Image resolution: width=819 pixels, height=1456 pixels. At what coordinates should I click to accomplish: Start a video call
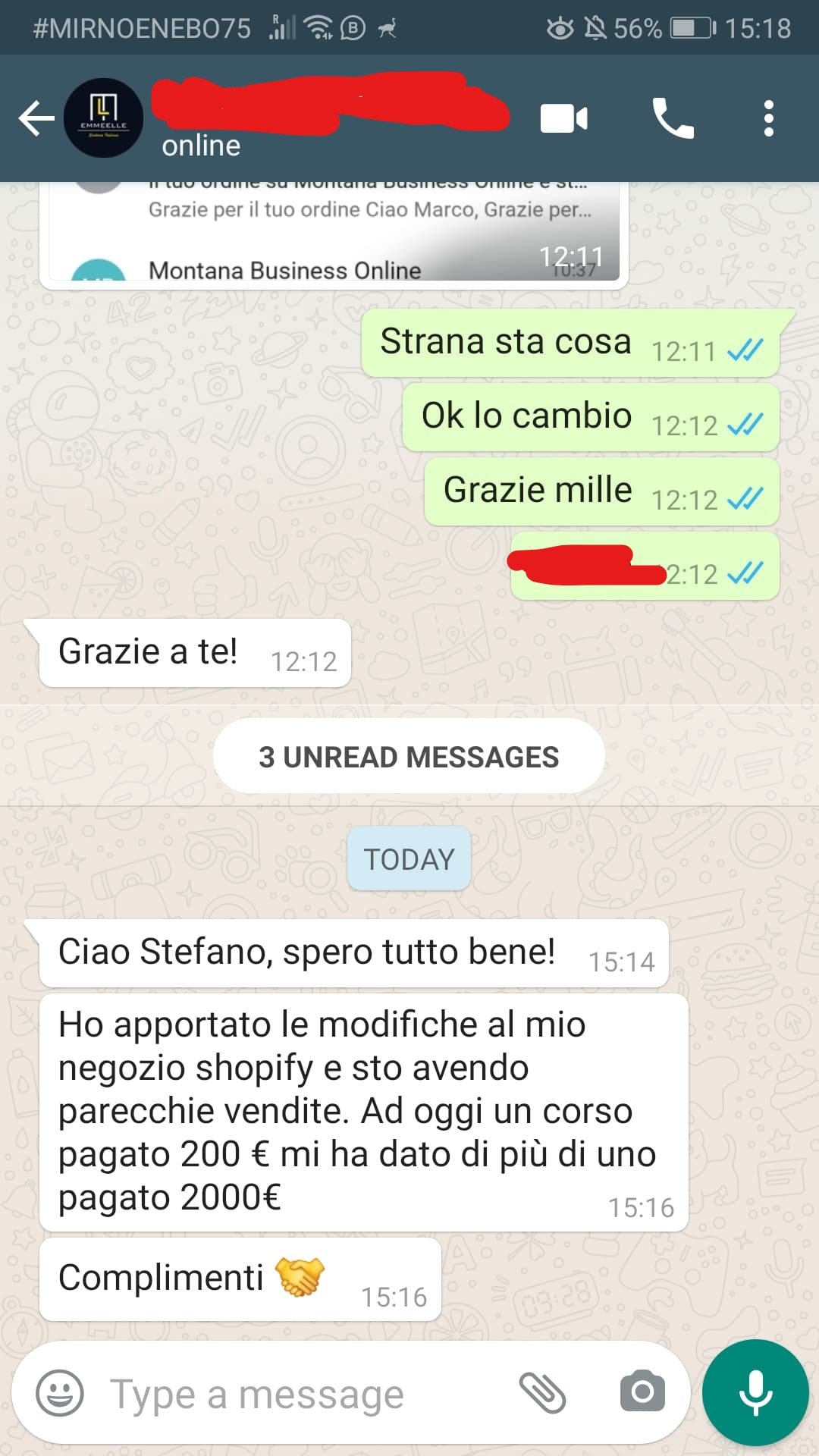click(563, 119)
